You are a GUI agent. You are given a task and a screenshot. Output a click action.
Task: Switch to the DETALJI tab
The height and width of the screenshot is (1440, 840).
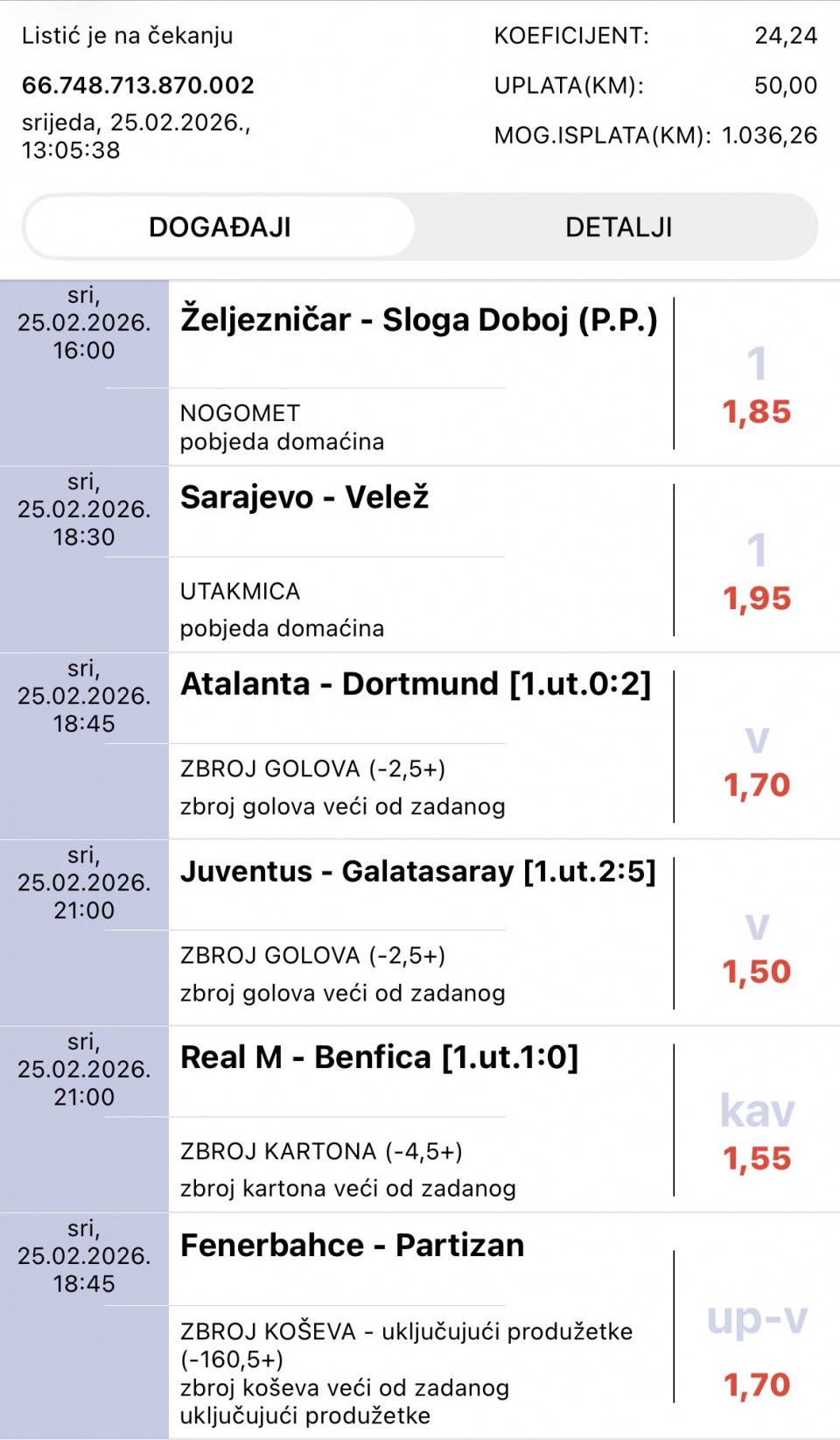[619, 228]
